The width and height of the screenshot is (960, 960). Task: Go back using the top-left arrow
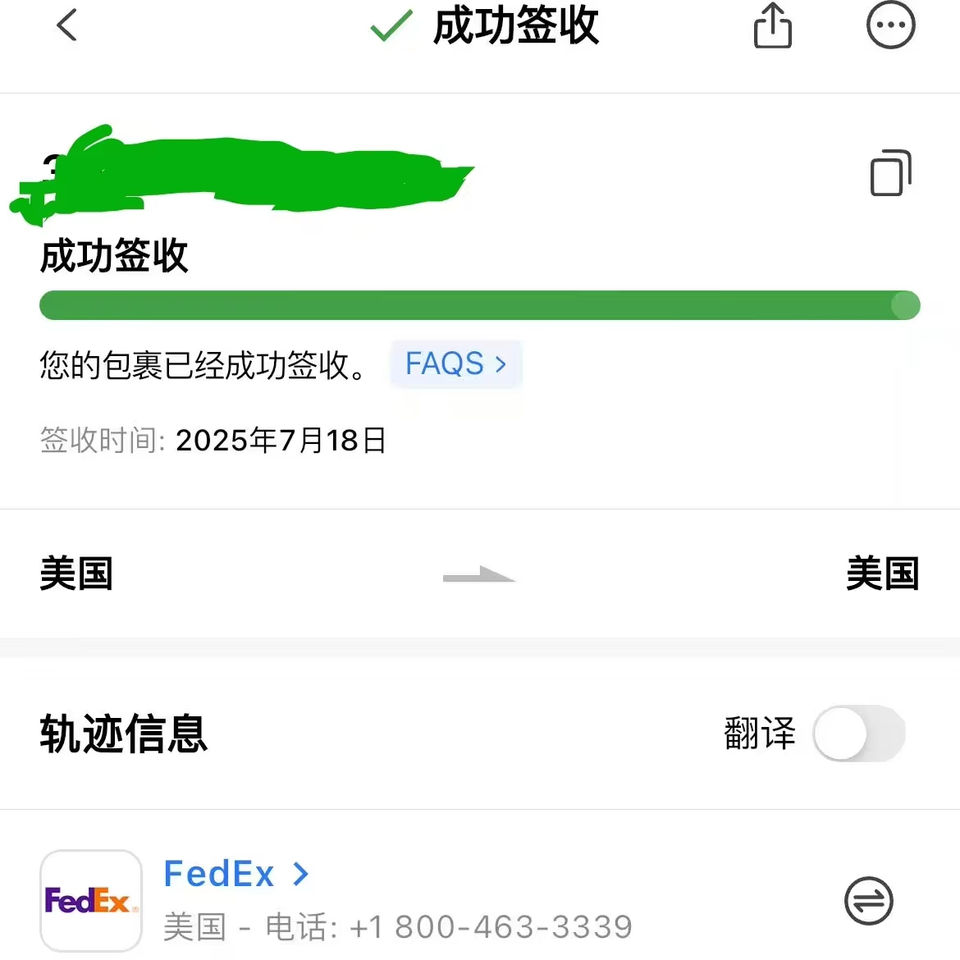66,26
